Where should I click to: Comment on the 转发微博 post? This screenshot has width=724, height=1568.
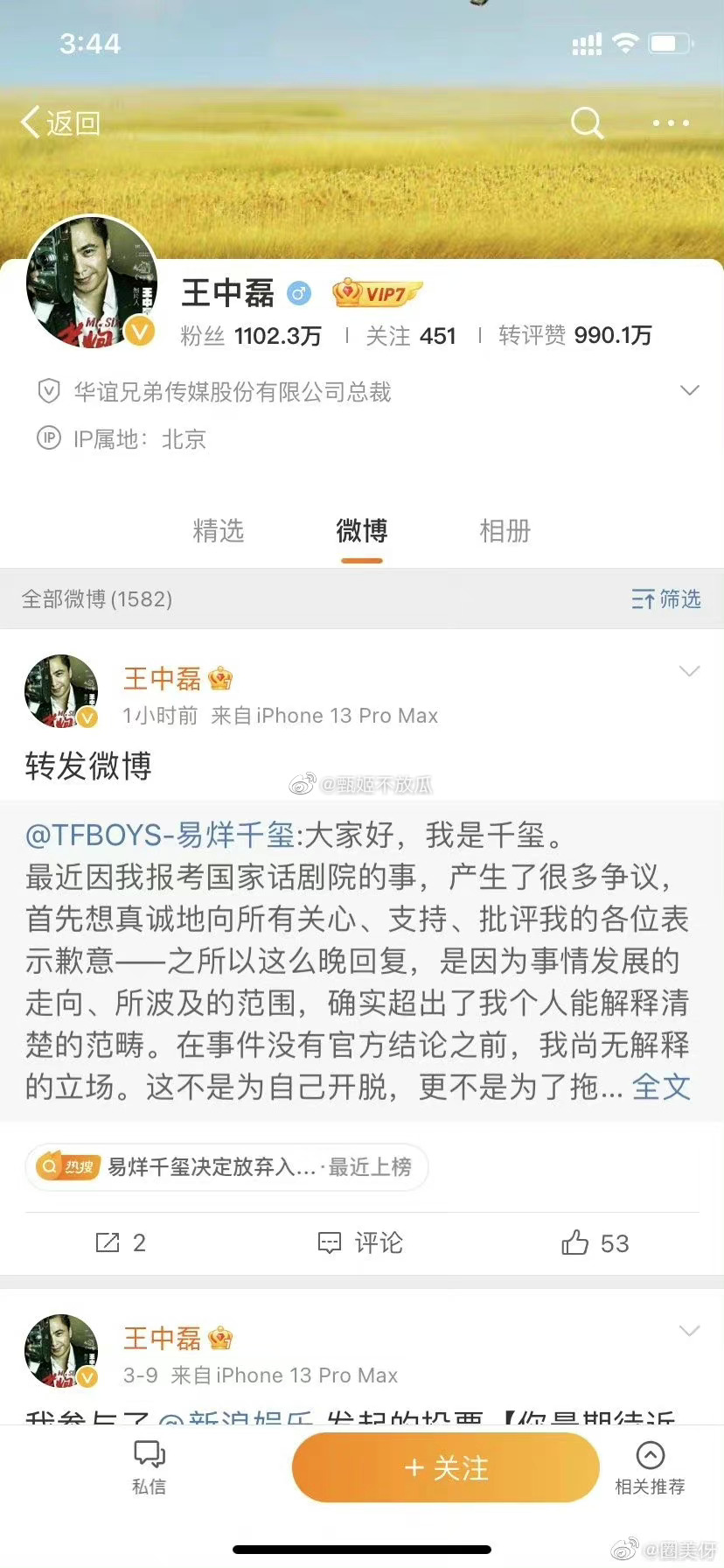[360, 1242]
